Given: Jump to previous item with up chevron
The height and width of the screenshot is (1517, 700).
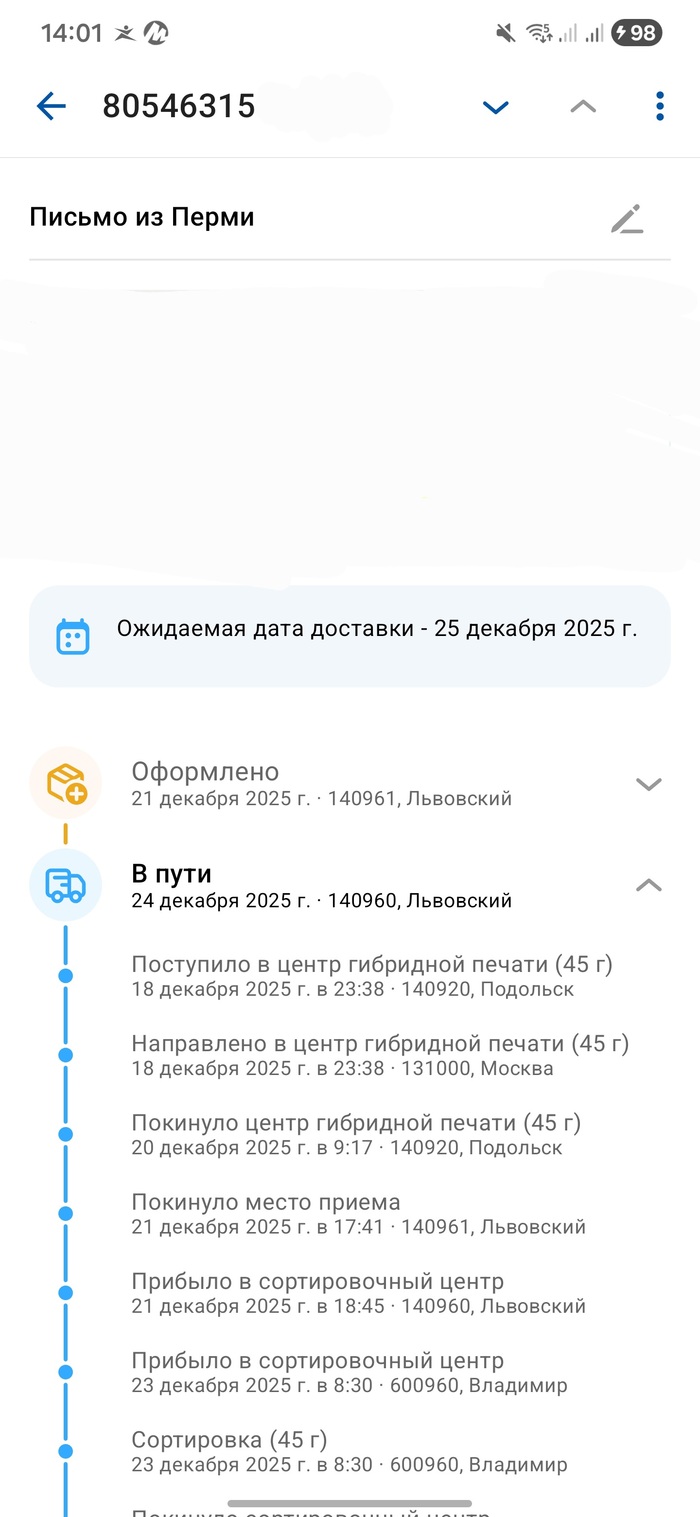Looking at the screenshot, I should pyautogui.click(x=582, y=106).
